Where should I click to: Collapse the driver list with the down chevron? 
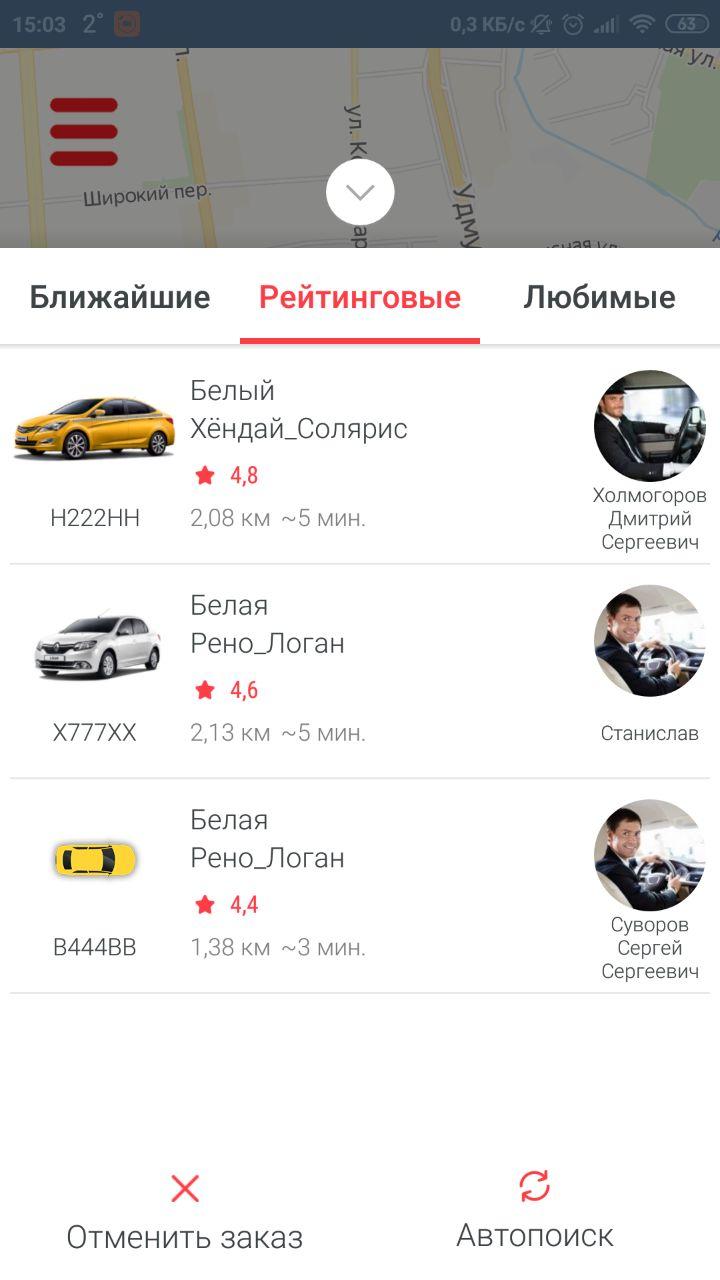click(360, 192)
